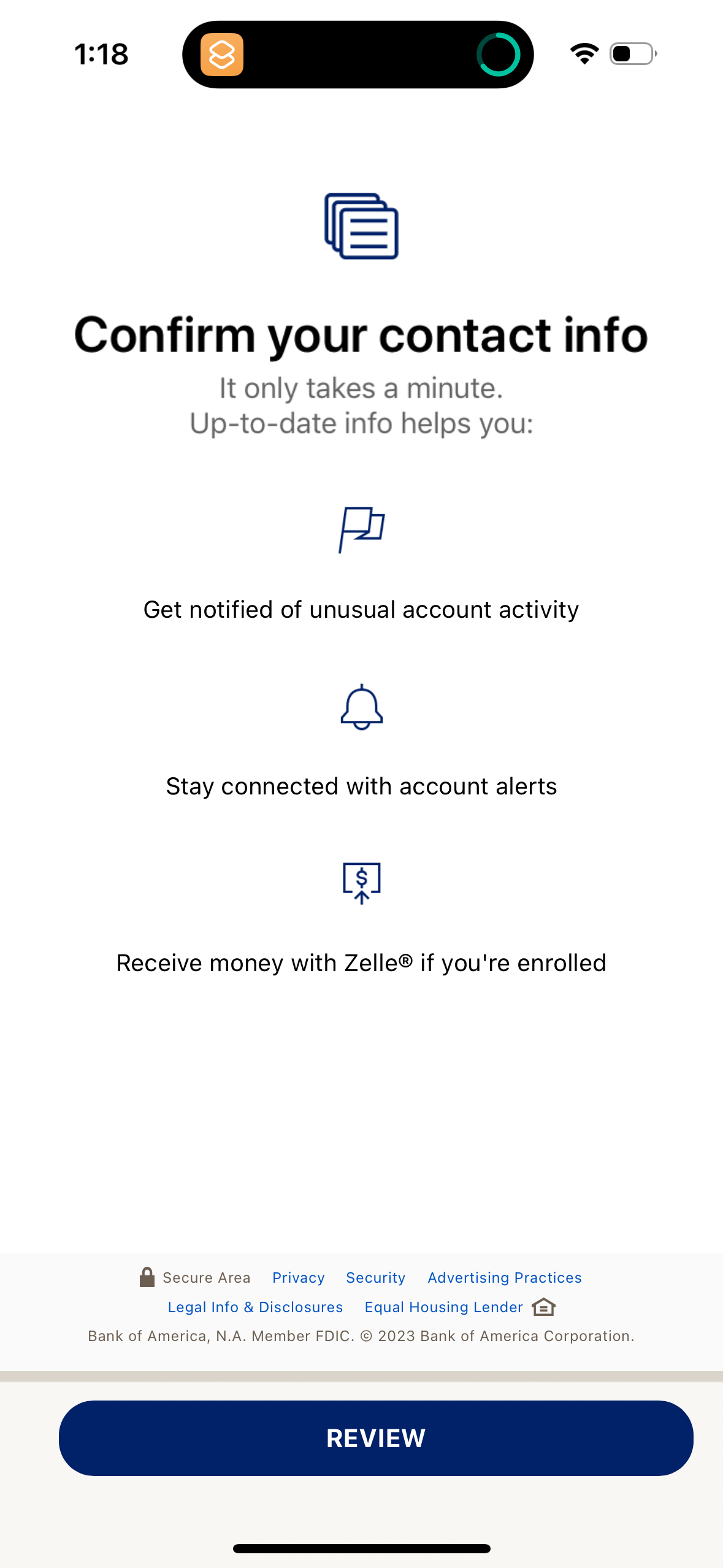Open Legal Info & Disclosures
723x1568 pixels.
point(256,1307)
